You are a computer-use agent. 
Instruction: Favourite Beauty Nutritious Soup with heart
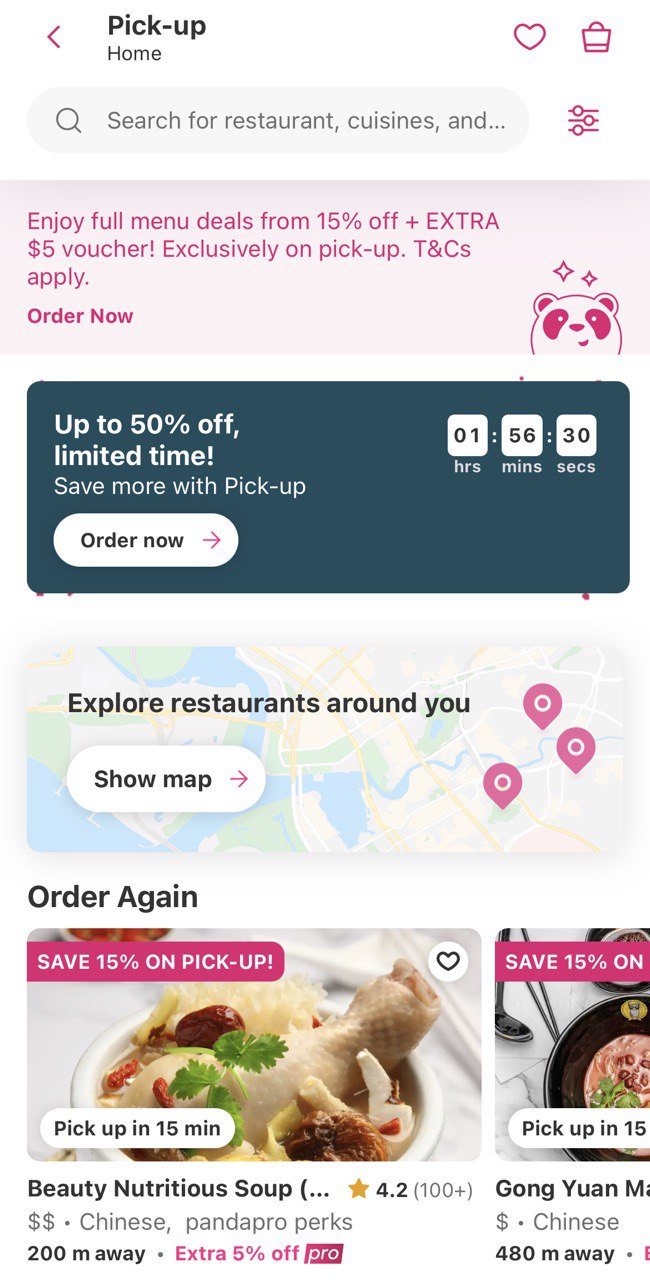448,961
